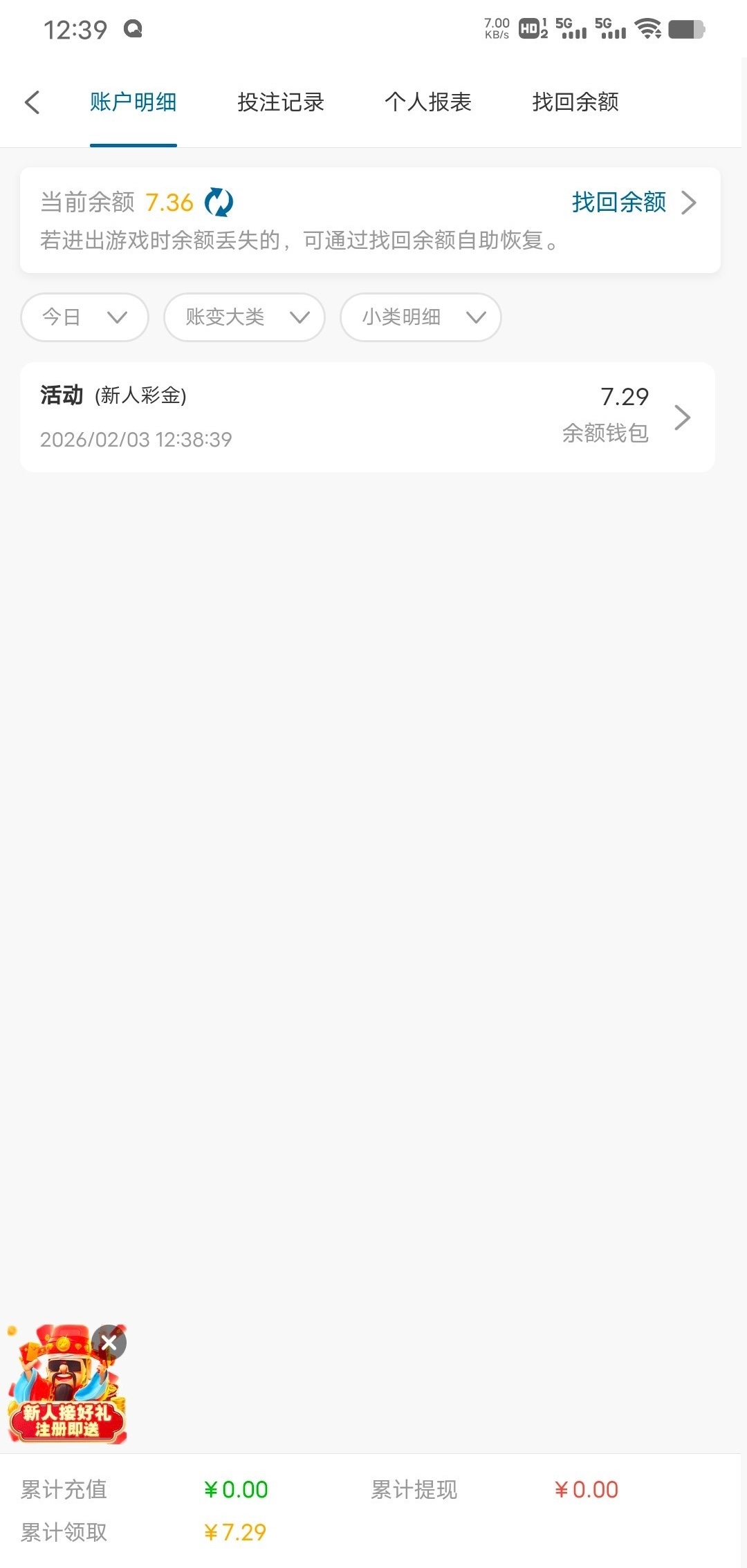This screenshot has height=1568, width=747.
Task: Expand the 今日 date dropdown
Action: (84, 317)
